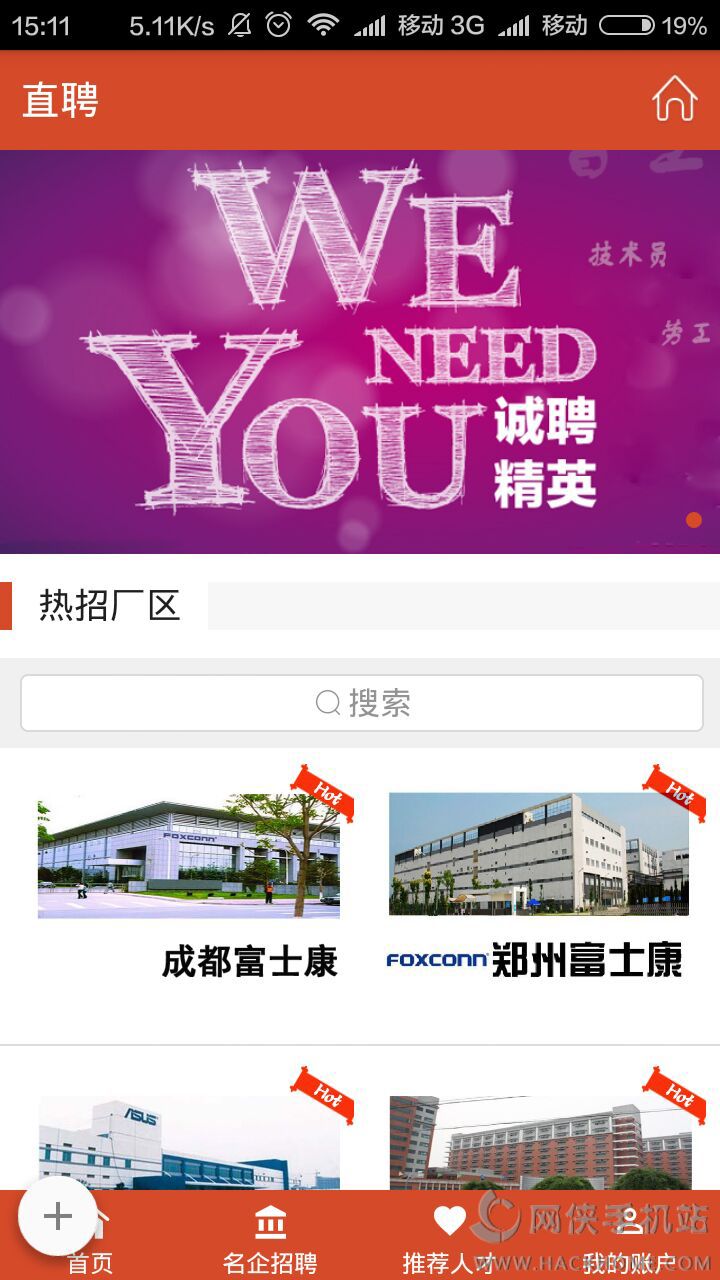Image resolution: width=720 pixels, height=1280 pixels.
Task: Open the ASUS factory card
Action: click(x=188, y=1142)
